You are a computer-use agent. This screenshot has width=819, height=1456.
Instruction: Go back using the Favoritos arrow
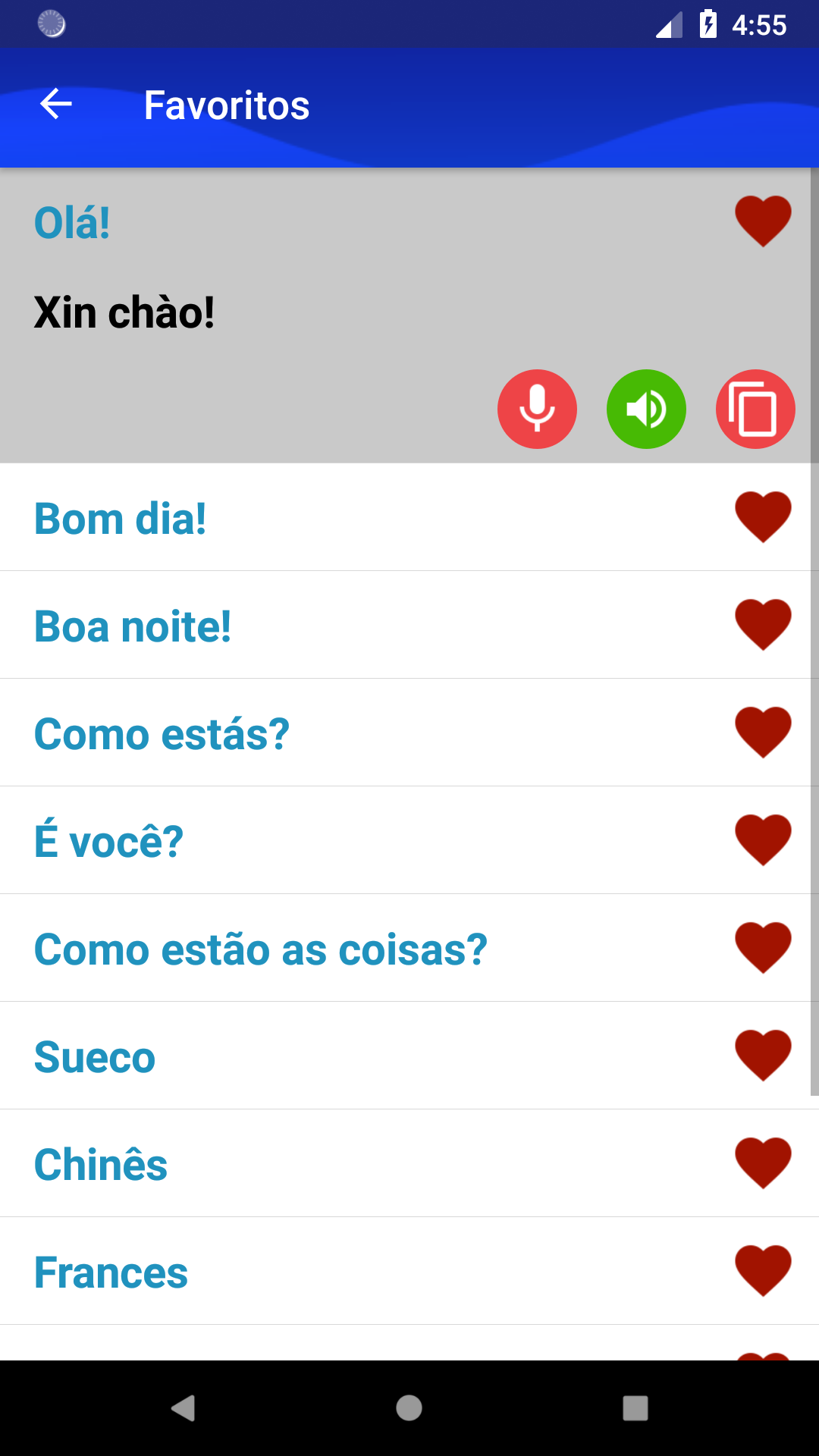point(55,104)
